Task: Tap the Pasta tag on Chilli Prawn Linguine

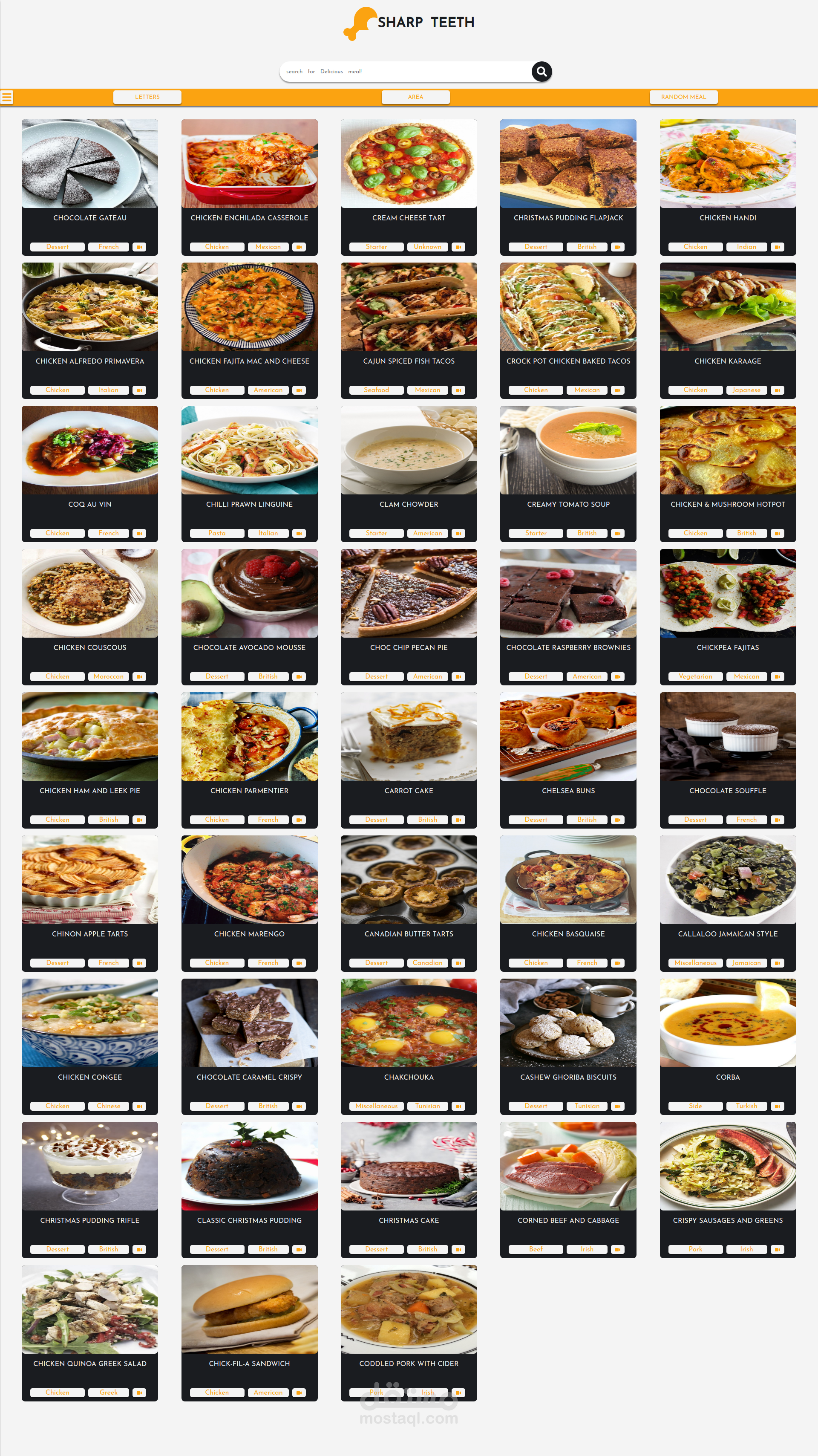Action: (x=217, y=533)
